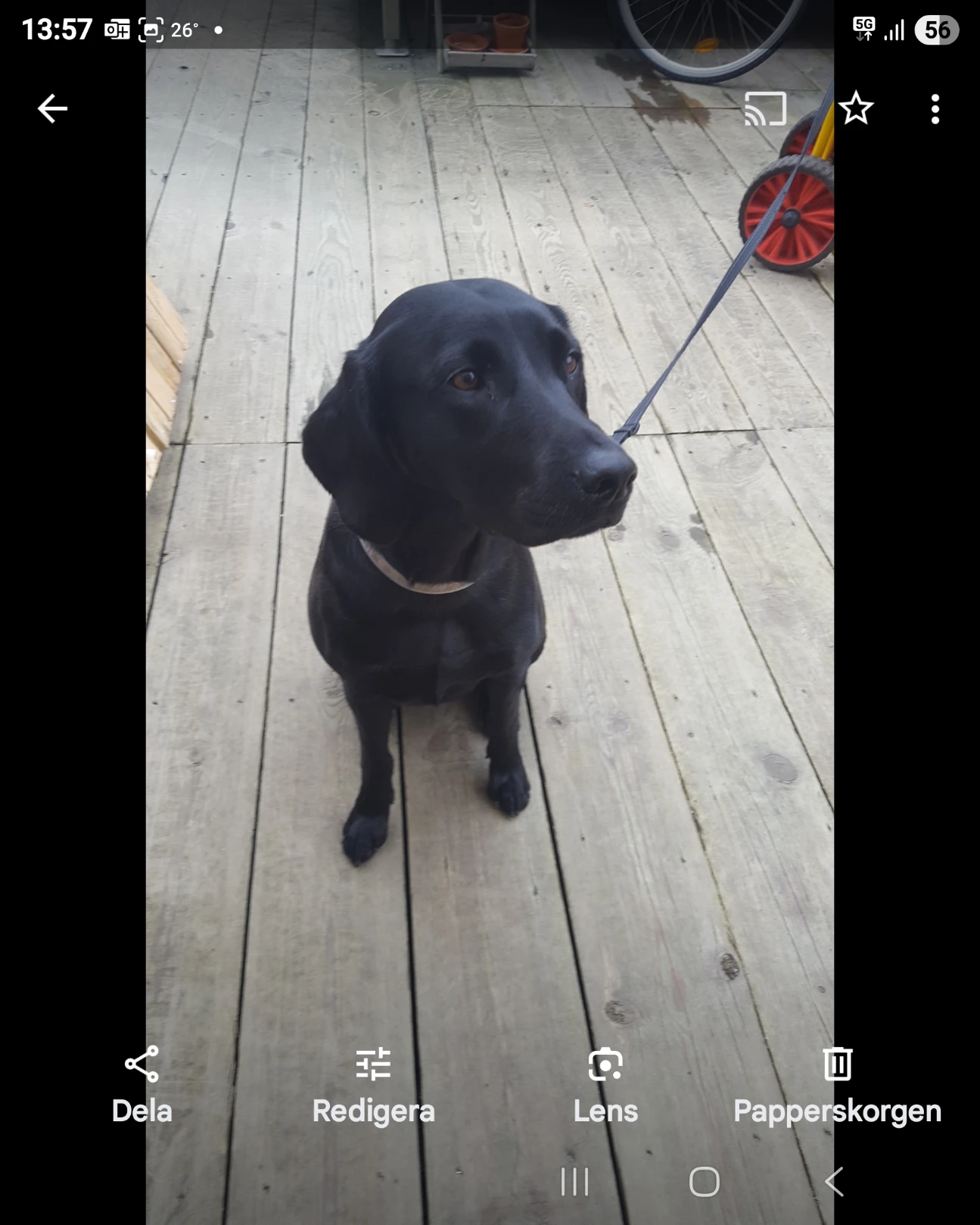Mark this photo as favorite
This screenshot has height=1225, width=980.
click(x=856, y=108)
